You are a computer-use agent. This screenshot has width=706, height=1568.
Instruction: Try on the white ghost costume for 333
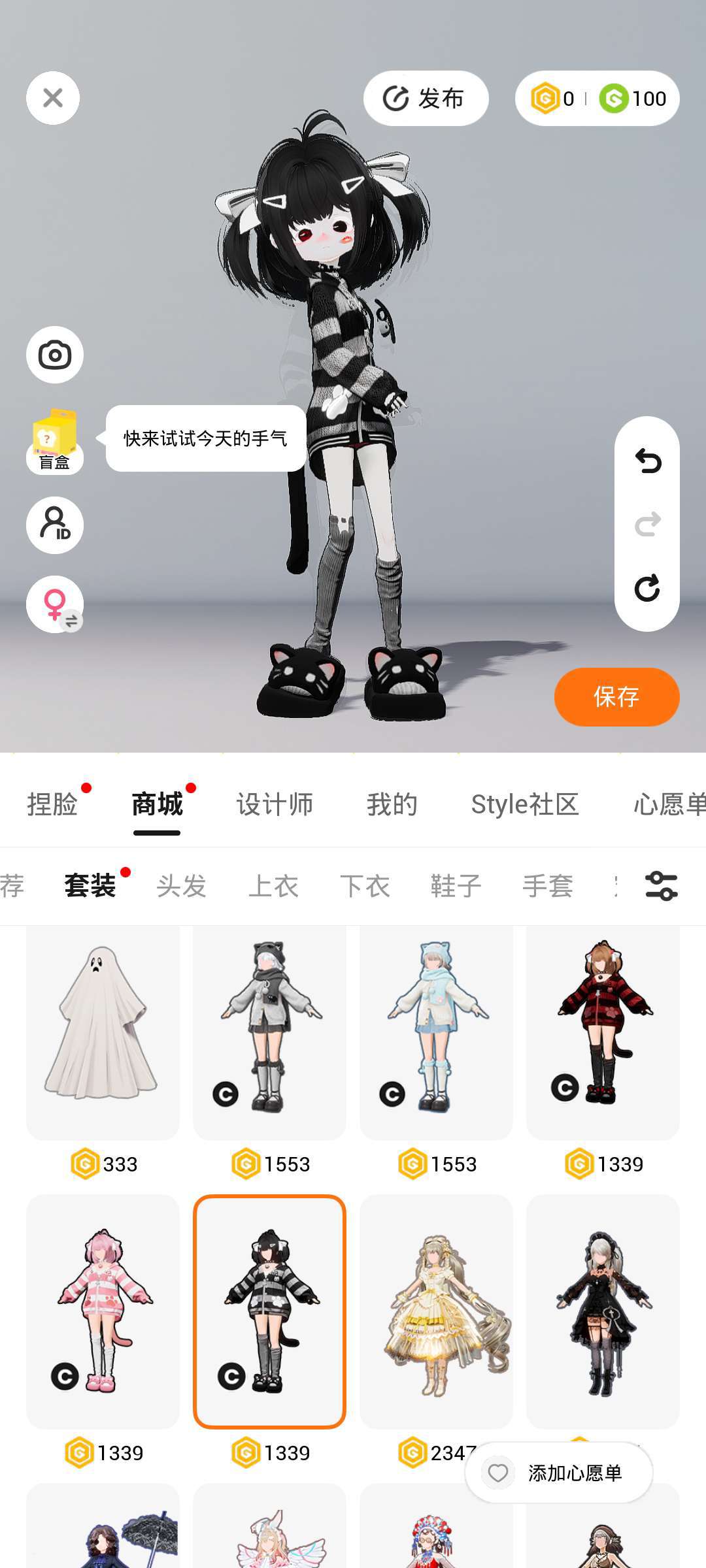pos(103,1032)
